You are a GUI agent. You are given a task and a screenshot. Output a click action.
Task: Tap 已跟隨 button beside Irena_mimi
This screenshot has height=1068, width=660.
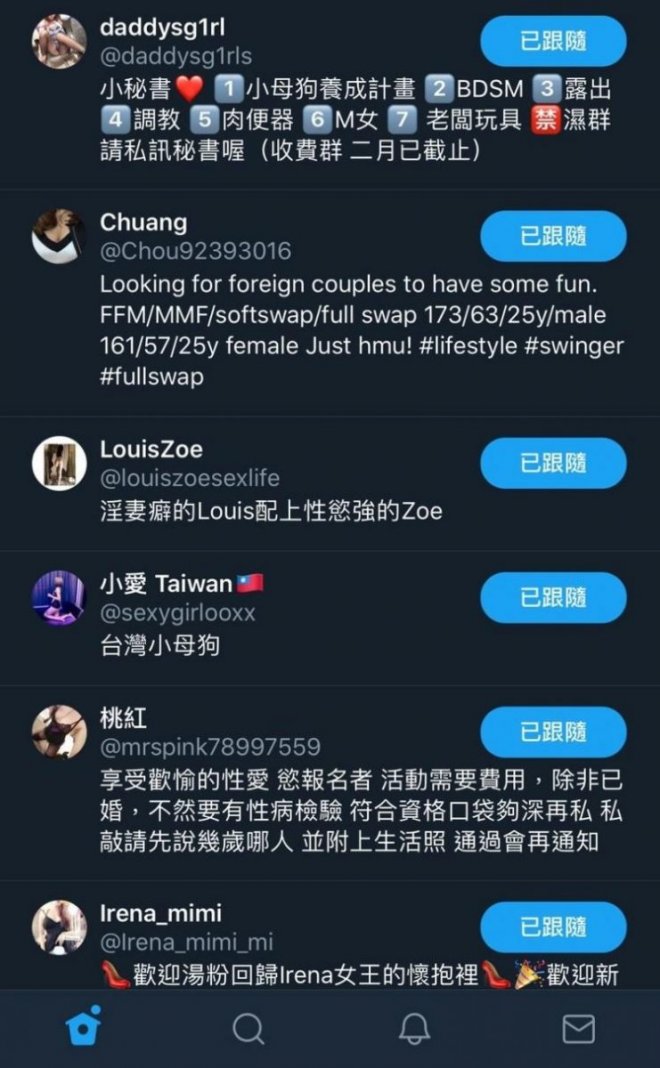point(553,927)
